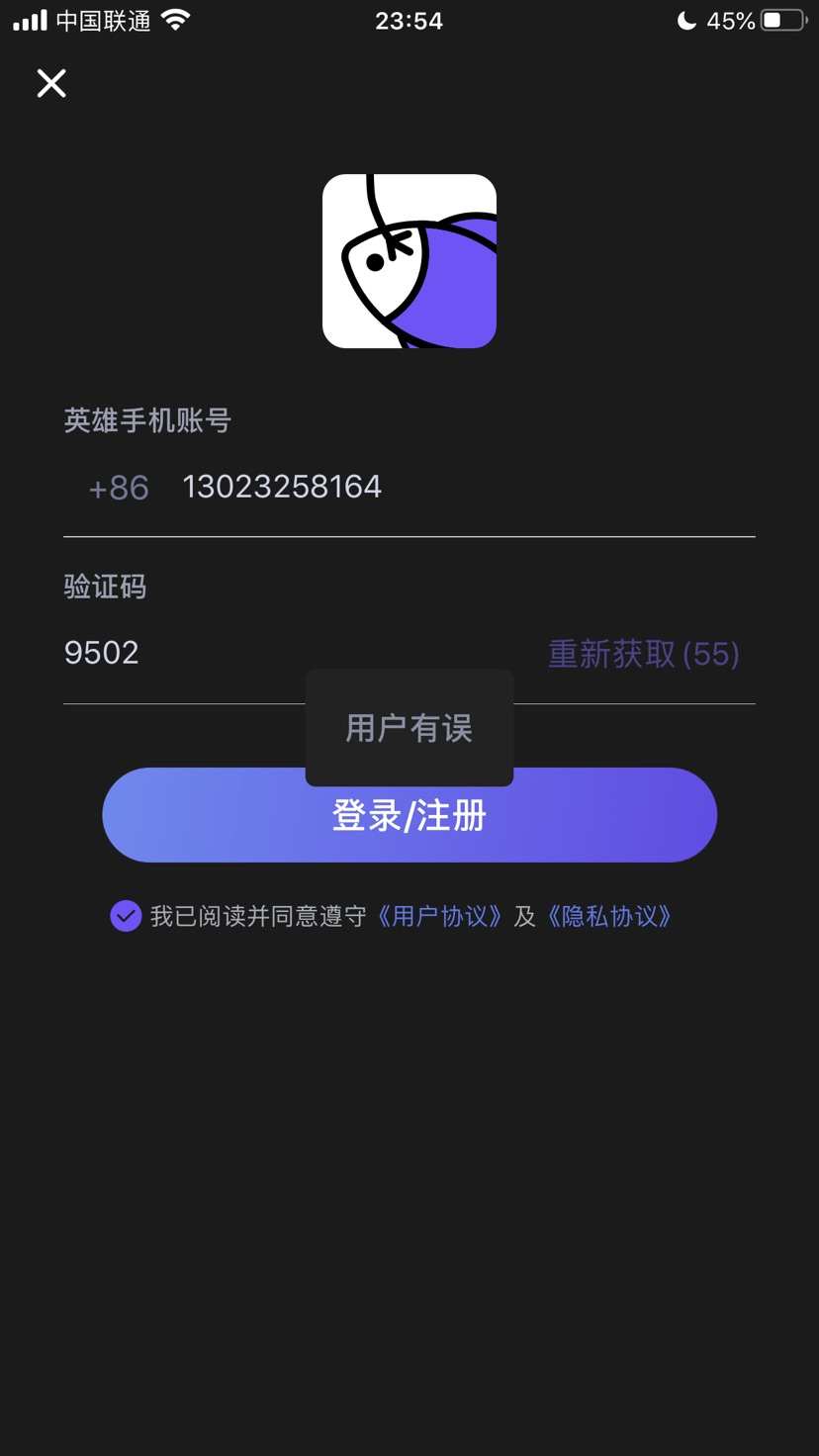This screenshot has height=1456, width=819.
Task: Tap the 登录/注册 button
Action: click(x=409, y=815)
